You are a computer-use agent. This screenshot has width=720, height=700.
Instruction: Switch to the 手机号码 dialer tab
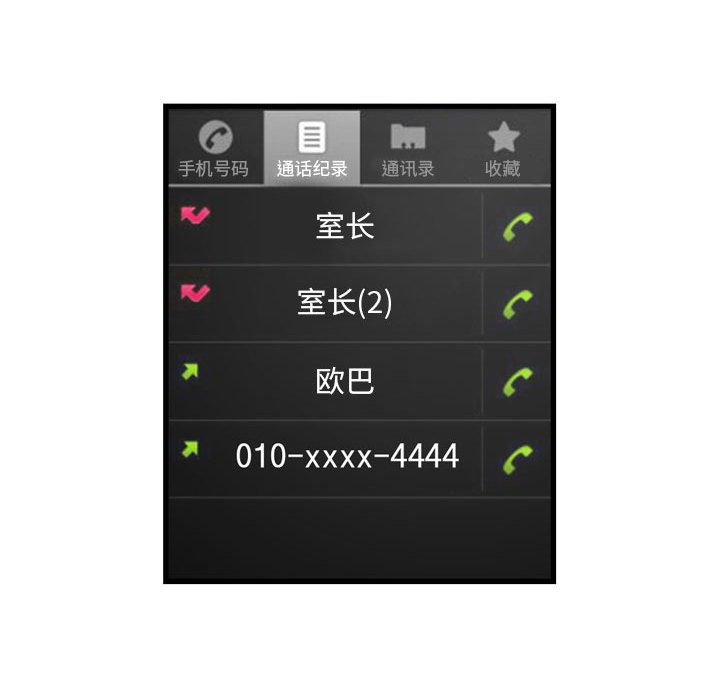tap(214, 148)
